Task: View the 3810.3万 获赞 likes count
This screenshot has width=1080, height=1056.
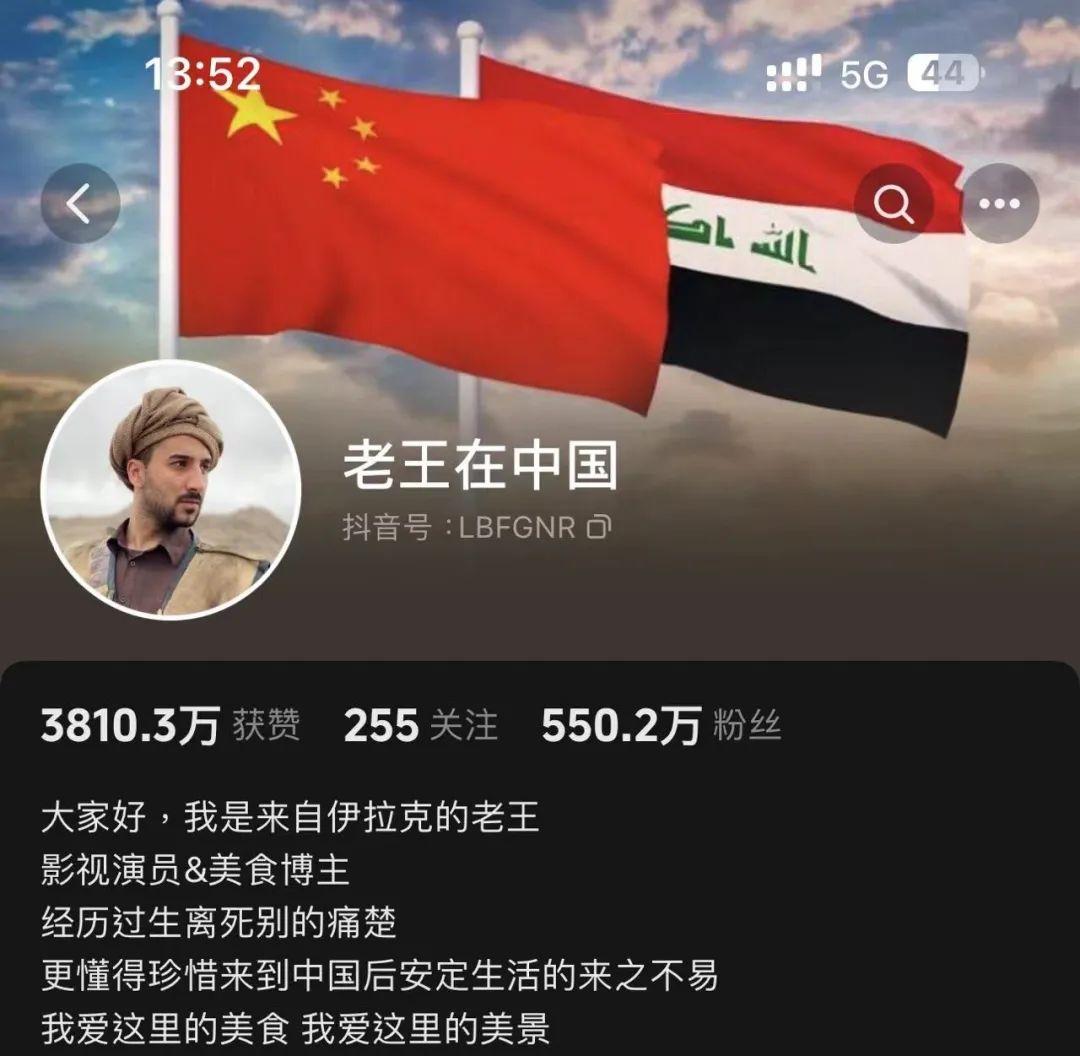Action: pyautogui.click(x=170, y=726)
